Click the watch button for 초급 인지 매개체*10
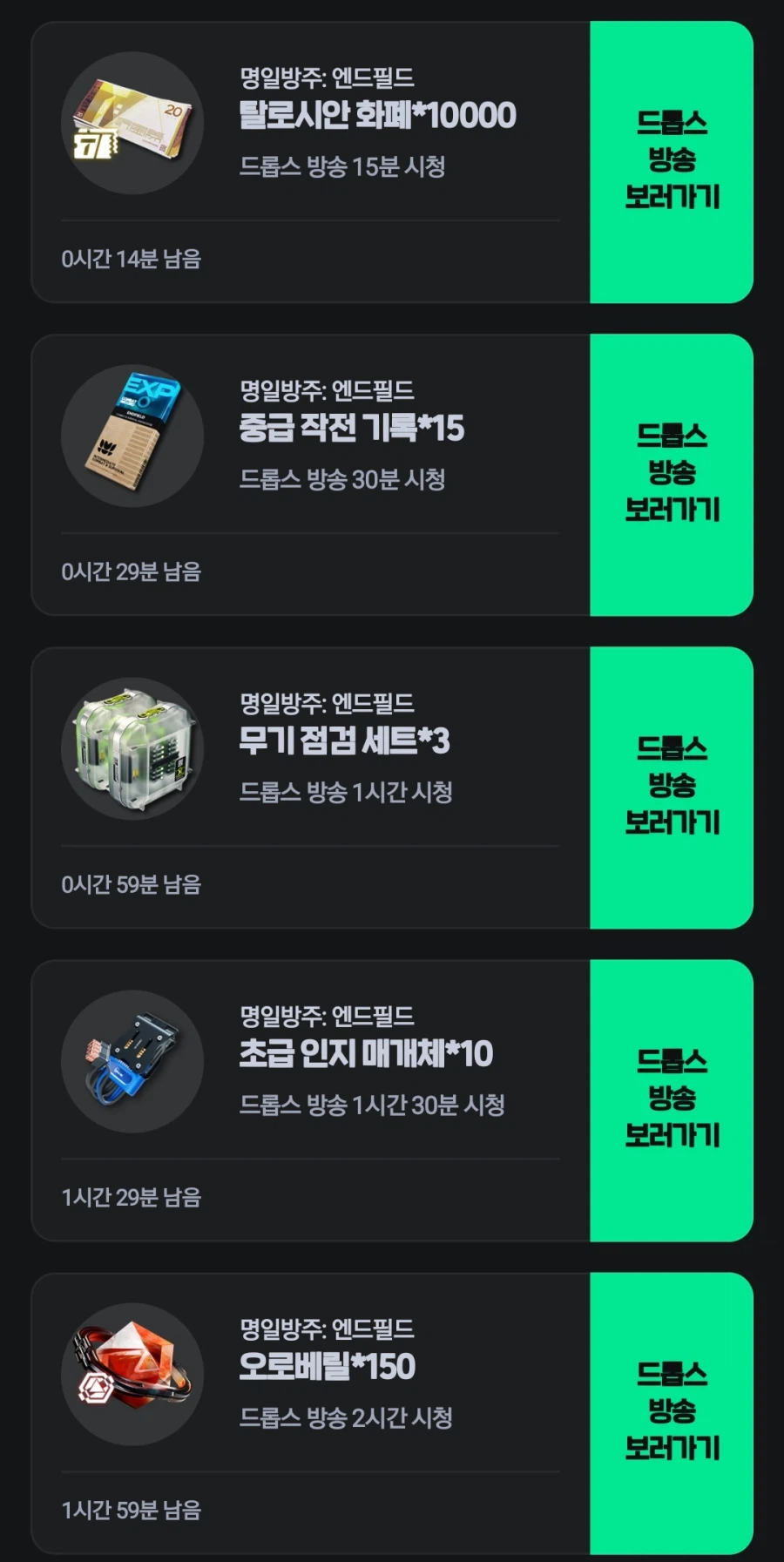784x1562 pixels. (x=672, y=1099)
